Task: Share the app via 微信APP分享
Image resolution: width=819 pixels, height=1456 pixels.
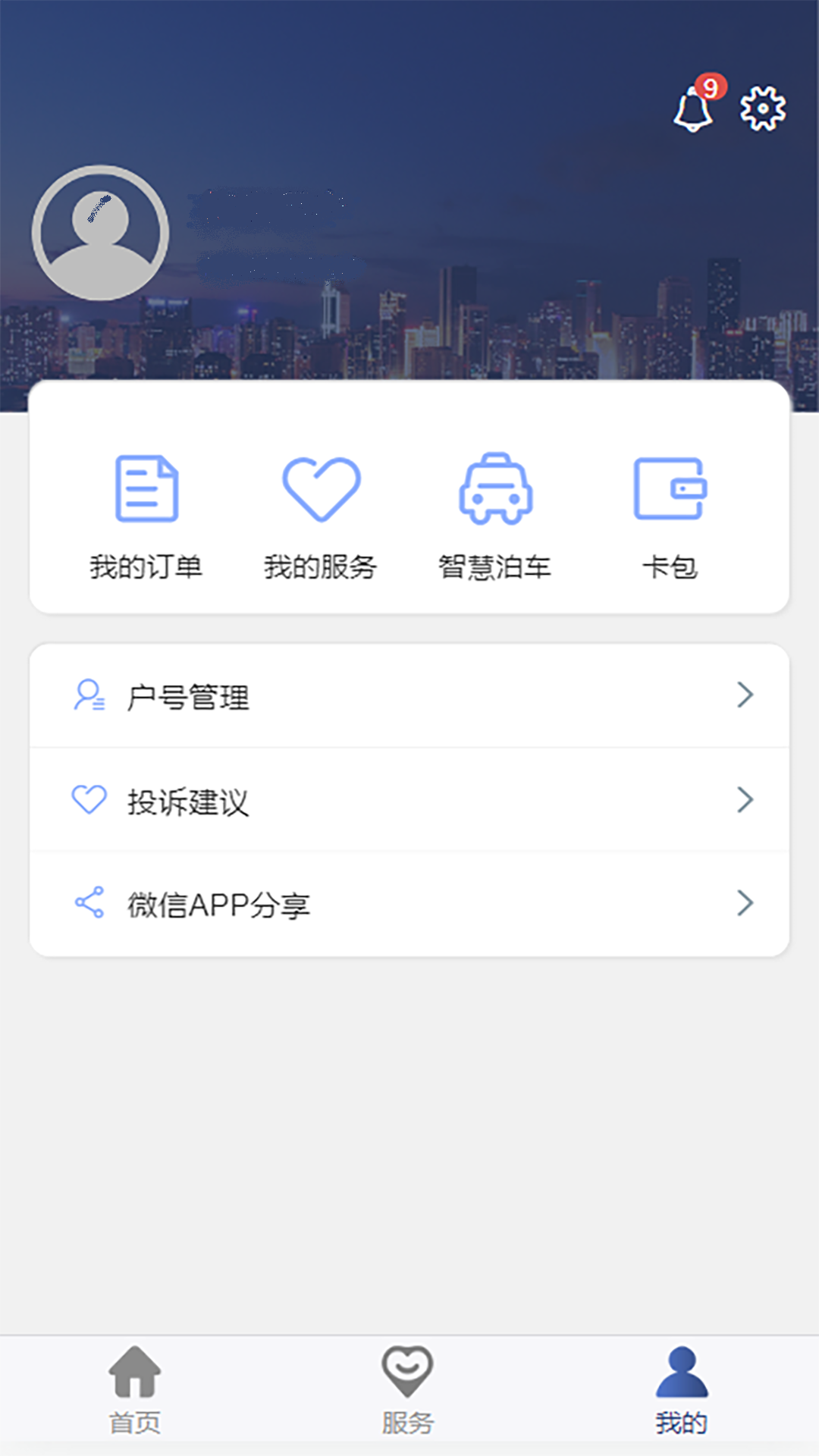Action: tap(220, 904)
